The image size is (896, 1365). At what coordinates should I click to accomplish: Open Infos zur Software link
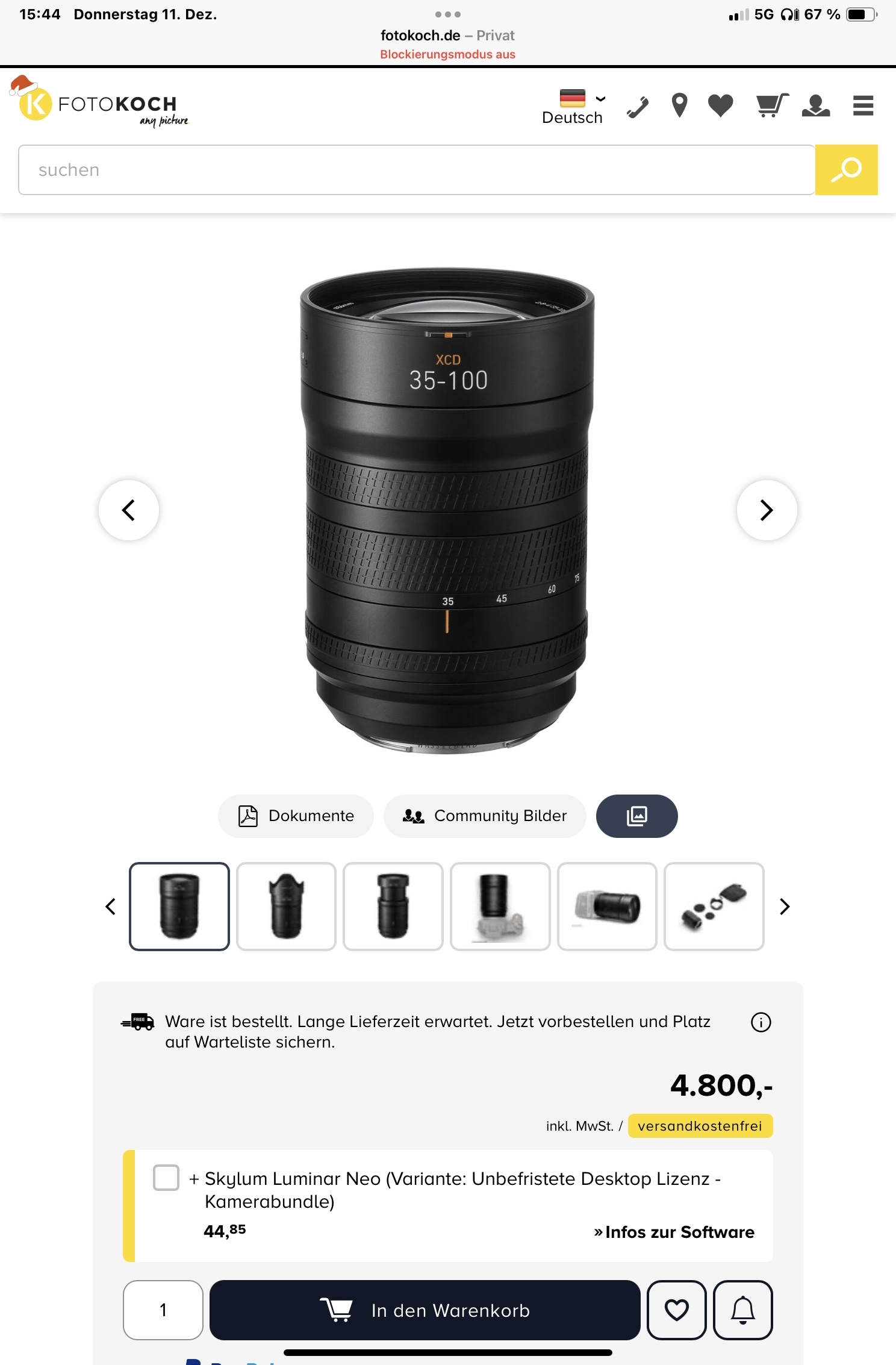[x=674, y=1232]
